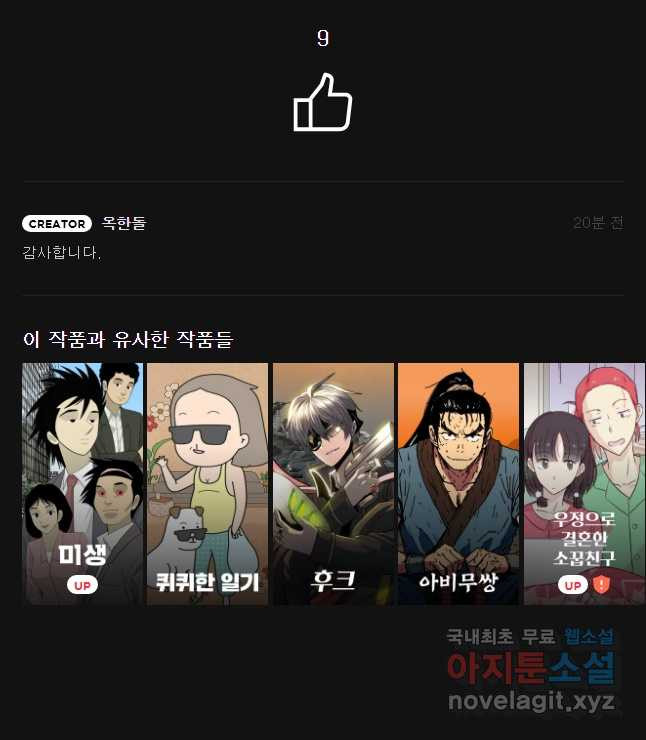Open 우정으로 결혼한 소꿉친구 webtoon

click(x=584, y=483)
